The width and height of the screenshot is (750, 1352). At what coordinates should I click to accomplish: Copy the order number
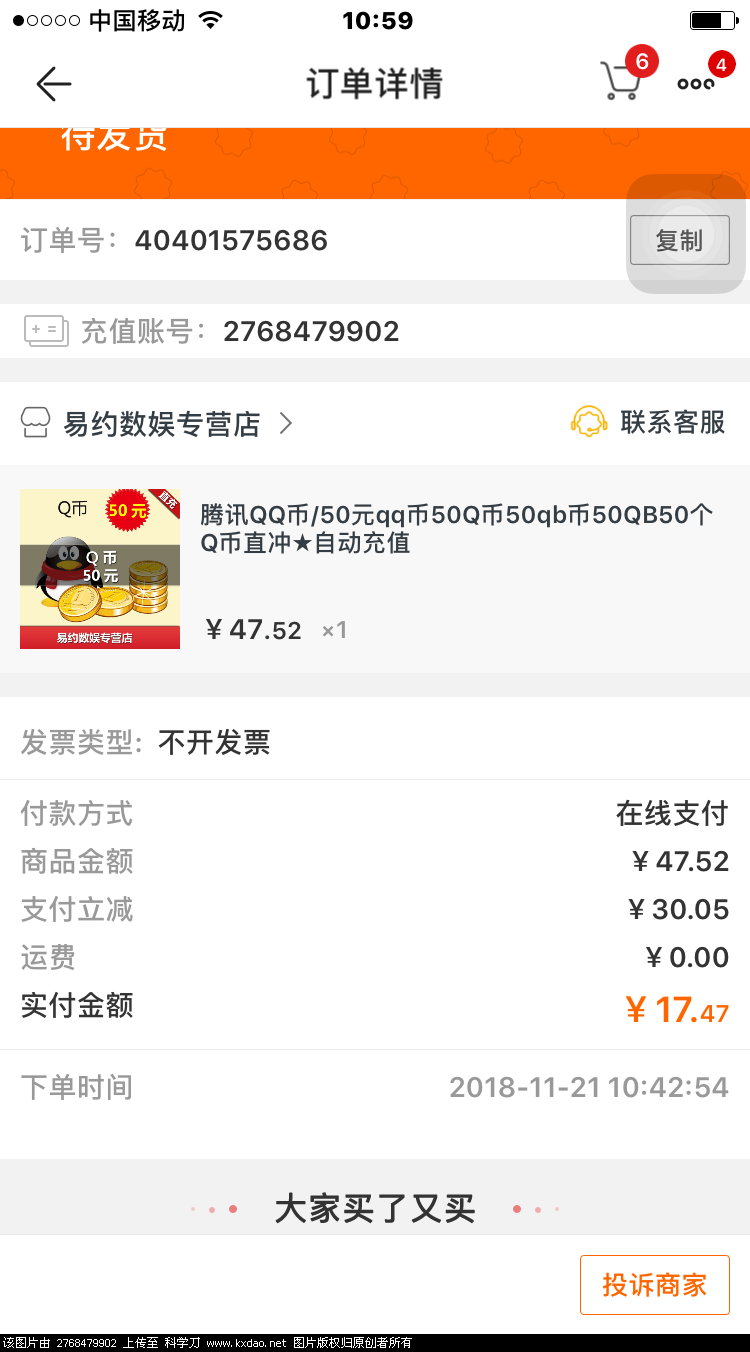679,240
